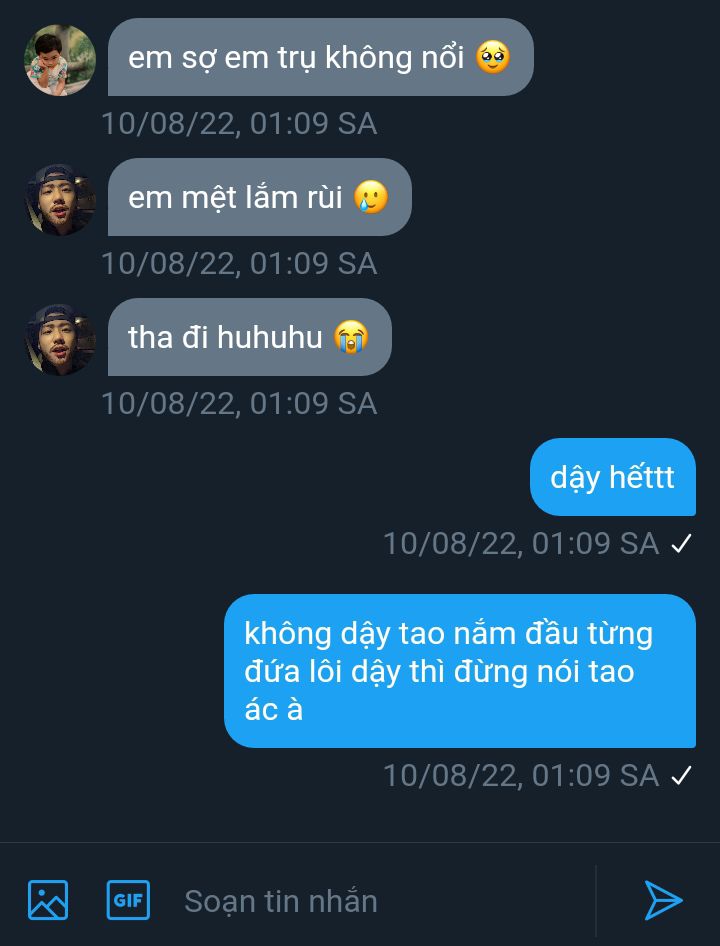Send the message with the arrow icon

click(663, 900)
